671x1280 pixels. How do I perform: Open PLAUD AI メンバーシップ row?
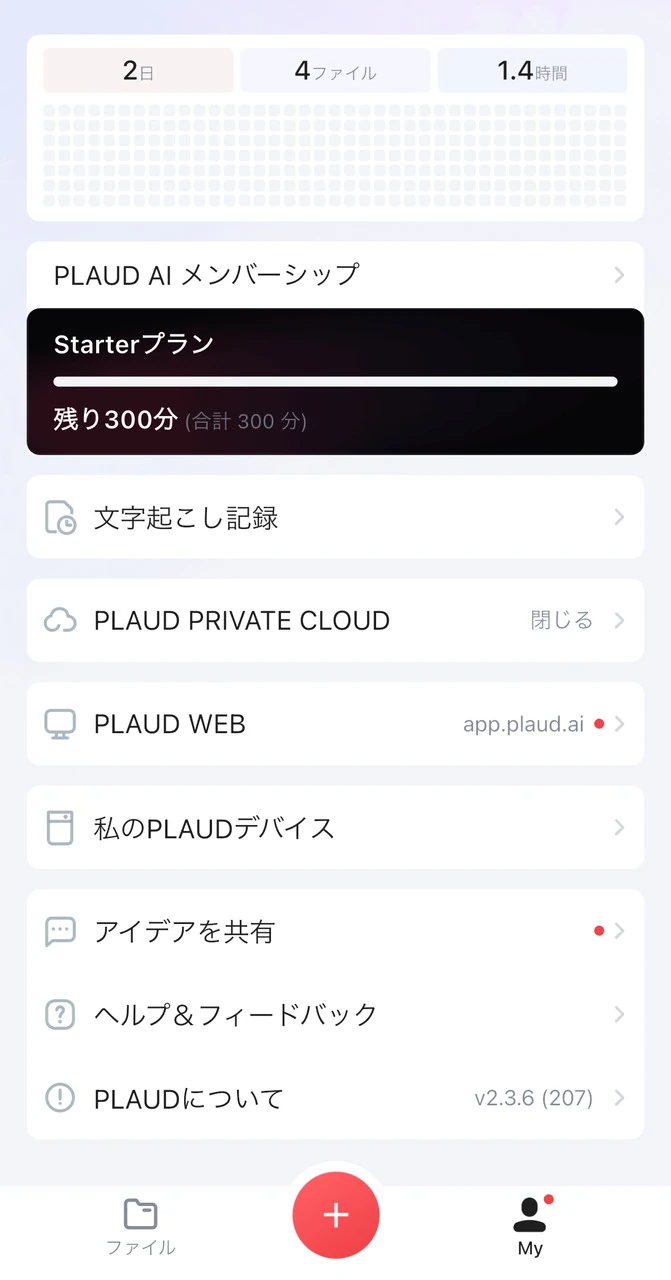335,275
